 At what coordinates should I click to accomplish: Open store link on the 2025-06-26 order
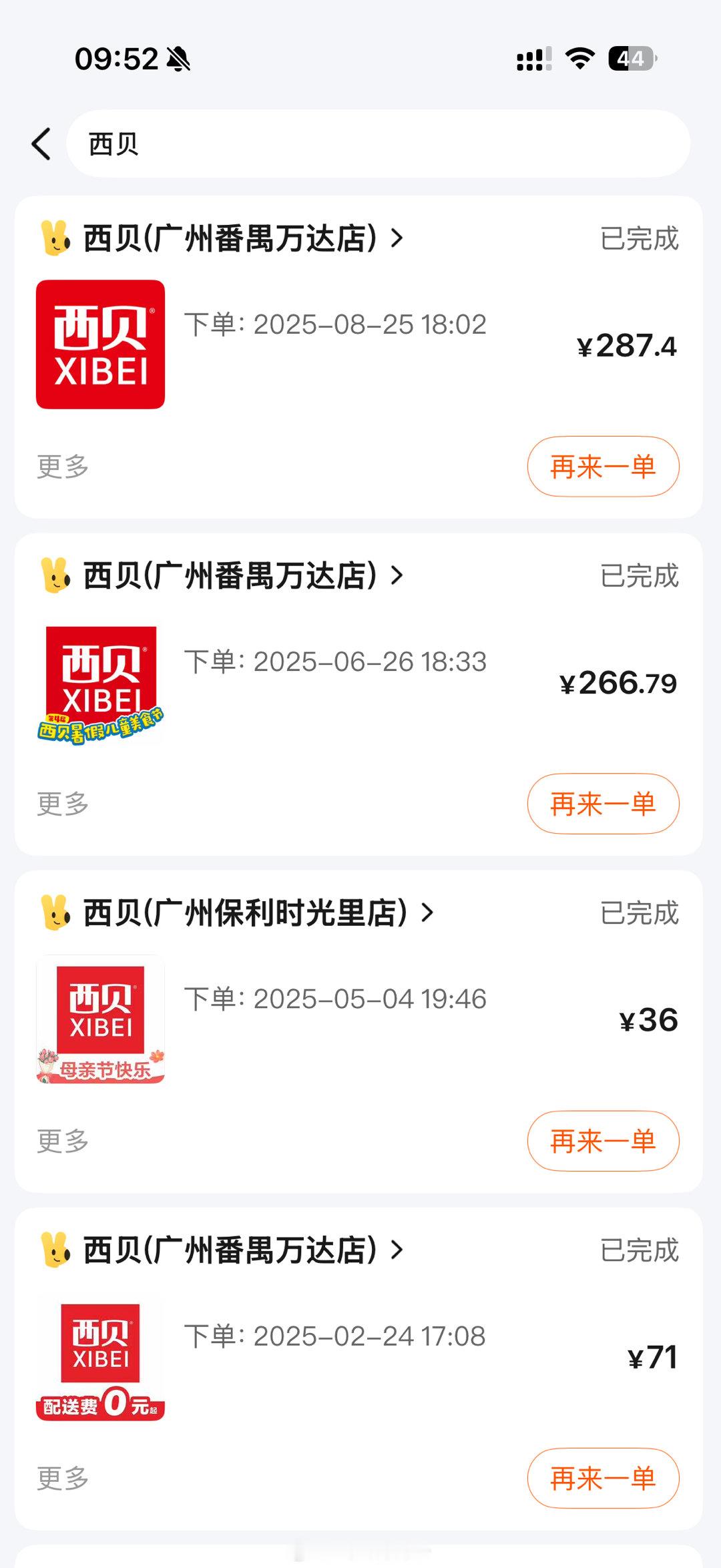pyautogui.click(x=243, y=575)
